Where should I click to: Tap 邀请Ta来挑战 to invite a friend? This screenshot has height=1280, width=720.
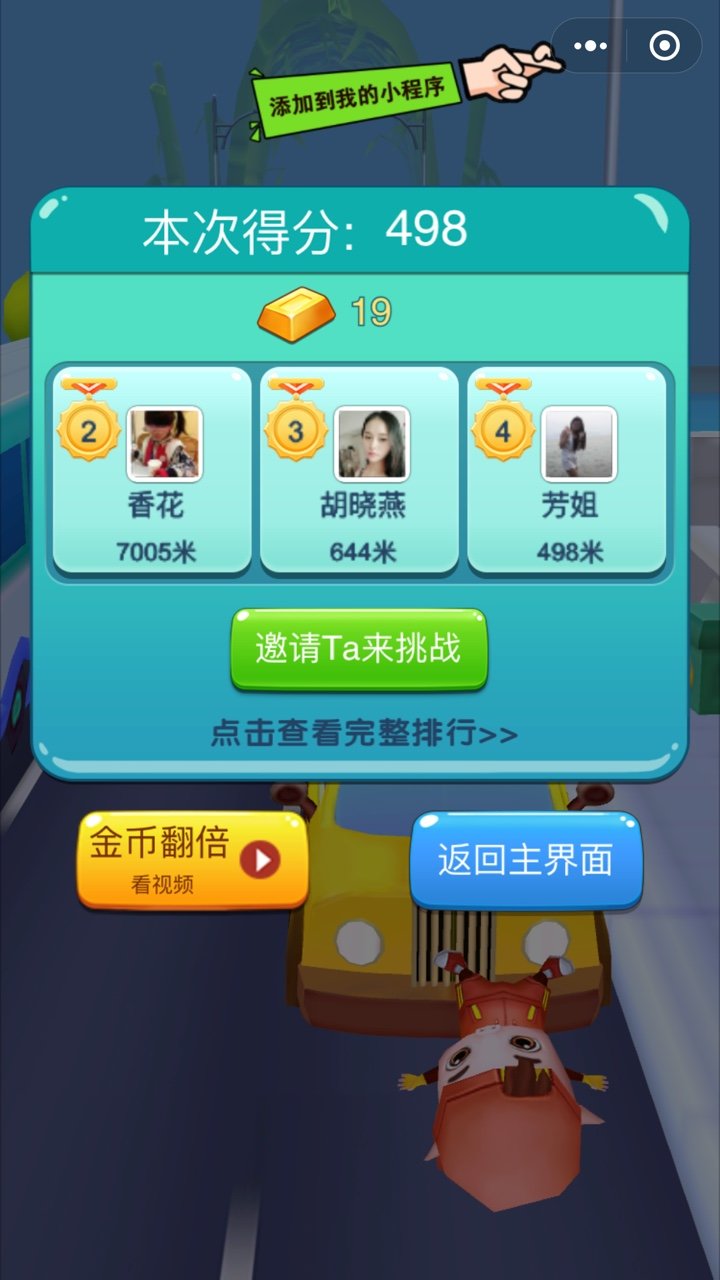[359, 649]
